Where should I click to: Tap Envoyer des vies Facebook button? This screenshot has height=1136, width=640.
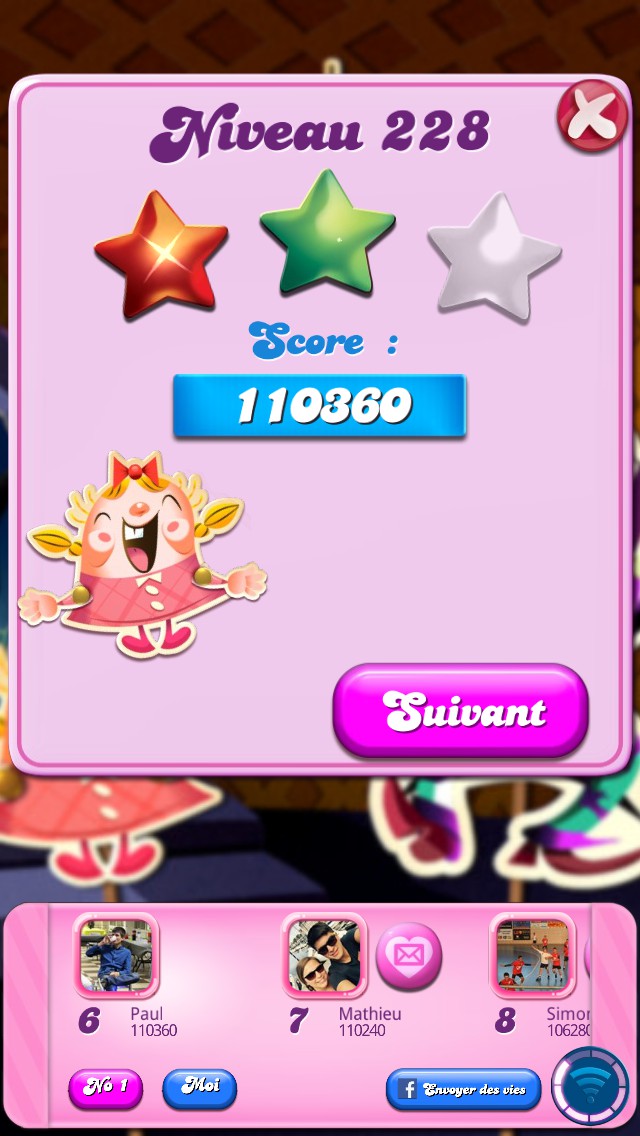463,1089
